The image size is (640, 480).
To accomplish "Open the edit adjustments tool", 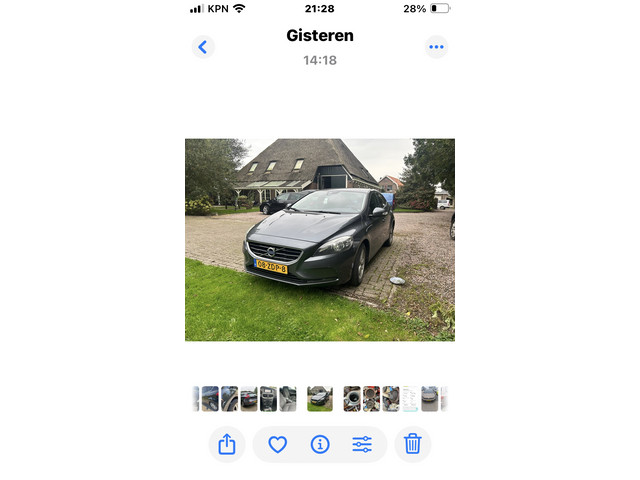I will tap(362, 444).
